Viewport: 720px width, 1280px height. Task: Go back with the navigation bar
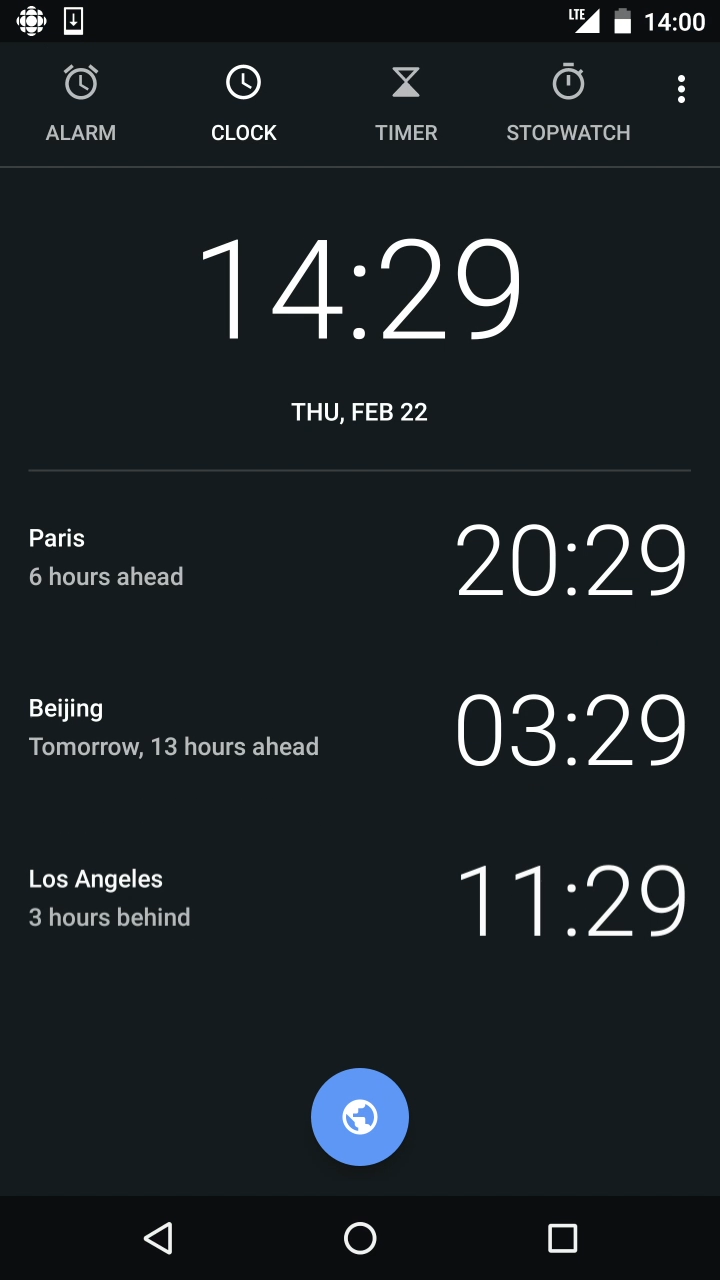(158, 1238)
